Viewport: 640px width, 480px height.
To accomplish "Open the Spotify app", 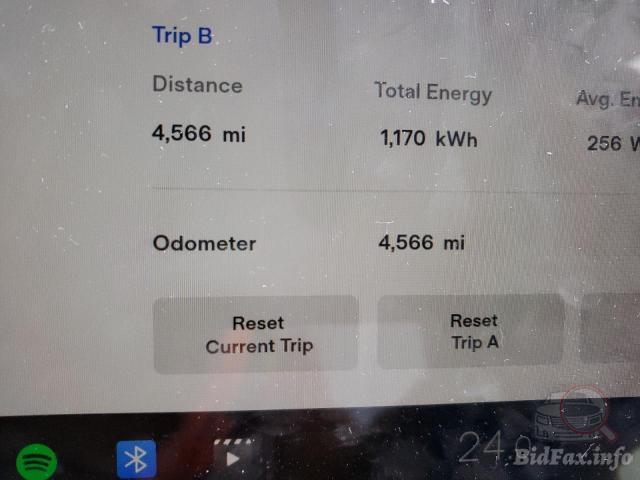I will coord(37,461).
